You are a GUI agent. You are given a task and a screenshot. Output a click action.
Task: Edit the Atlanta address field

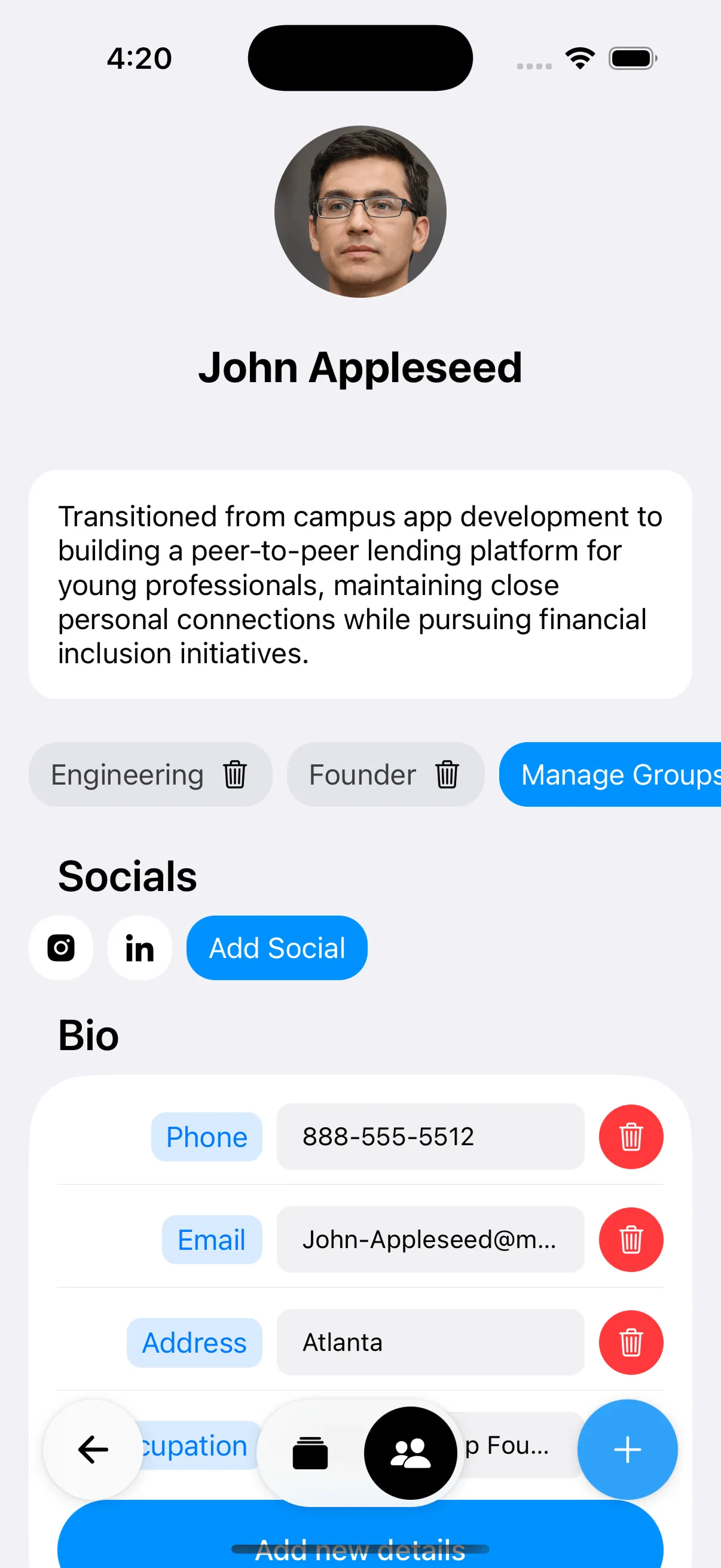pyautogui.click(x=430, y=1342)
